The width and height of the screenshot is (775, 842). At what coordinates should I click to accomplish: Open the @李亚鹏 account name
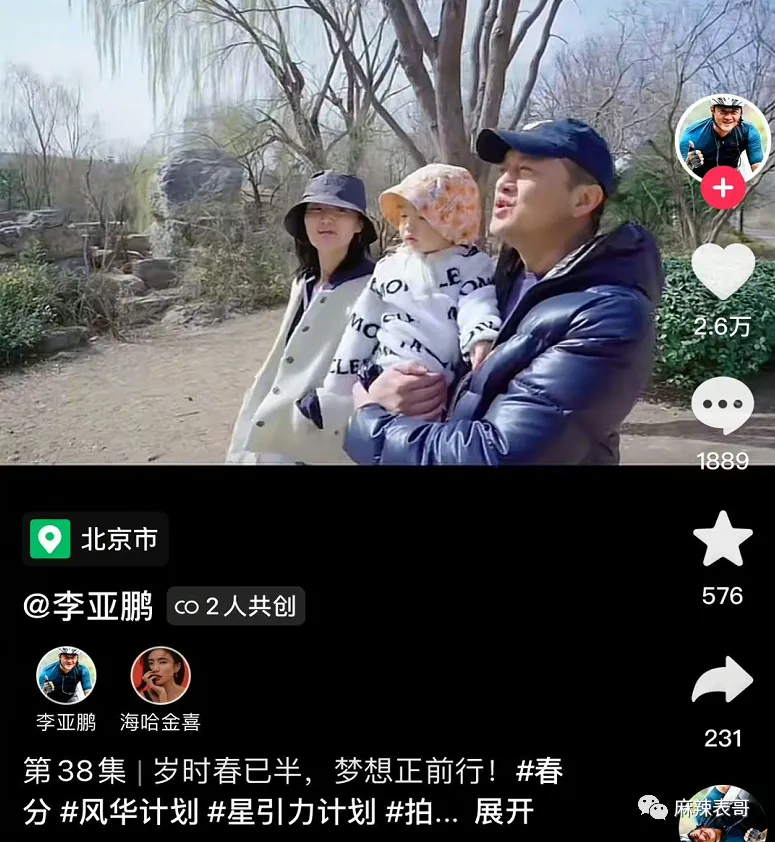[x=88, y=606]
